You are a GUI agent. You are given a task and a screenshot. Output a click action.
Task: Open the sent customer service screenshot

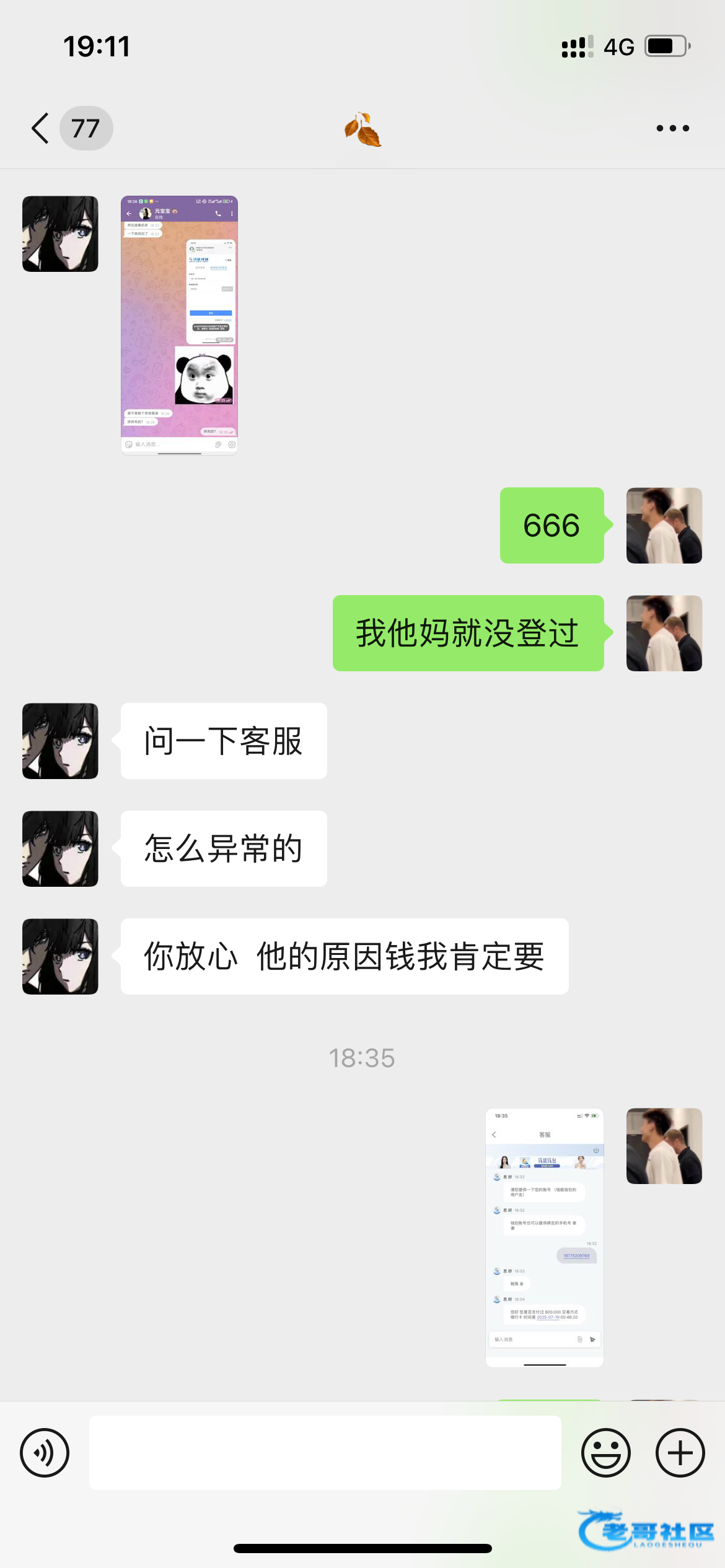[x=544, y=1237]
